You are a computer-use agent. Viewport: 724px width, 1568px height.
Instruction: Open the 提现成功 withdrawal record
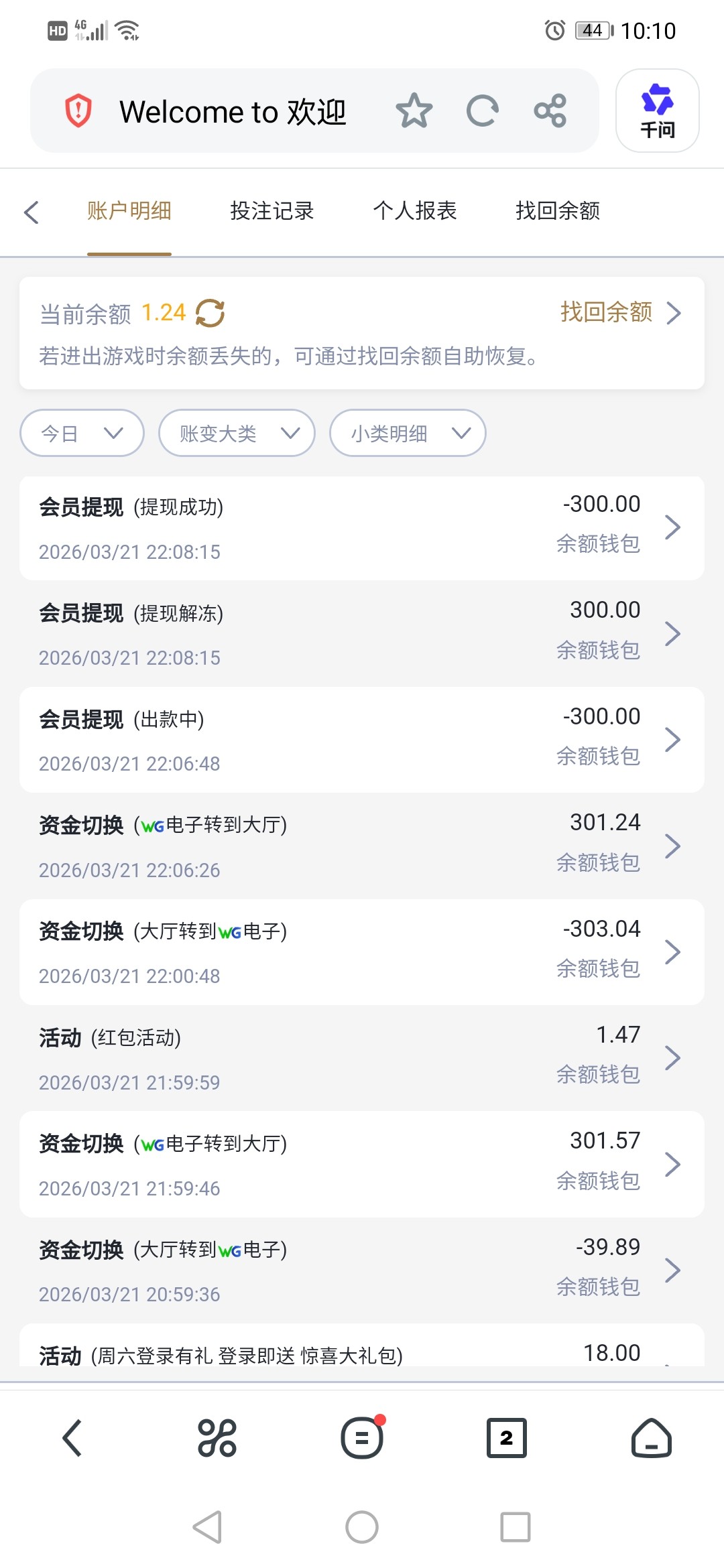click(x=361, y=528)
